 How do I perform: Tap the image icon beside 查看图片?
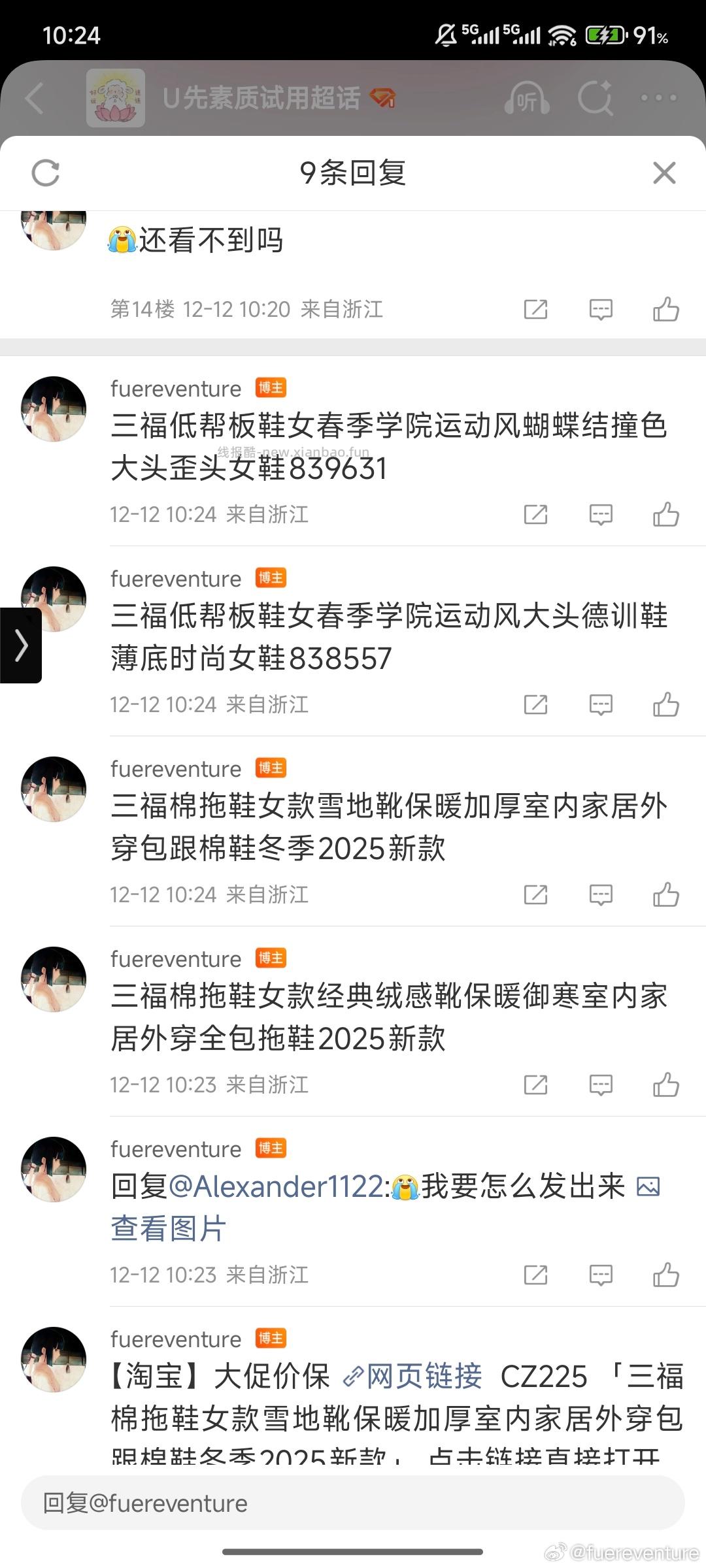point(648,1186)
